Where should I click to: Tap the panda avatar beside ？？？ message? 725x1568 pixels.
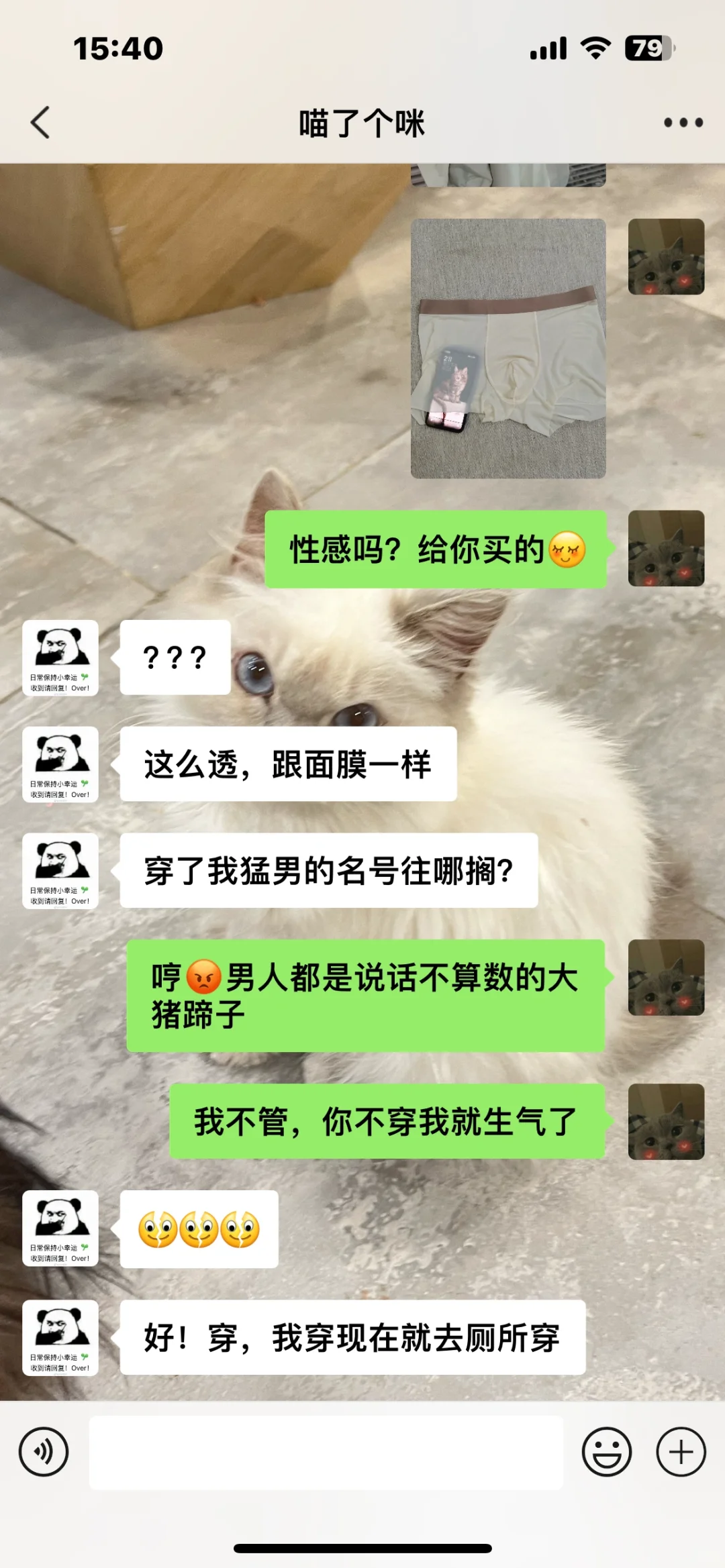(60, 658)
